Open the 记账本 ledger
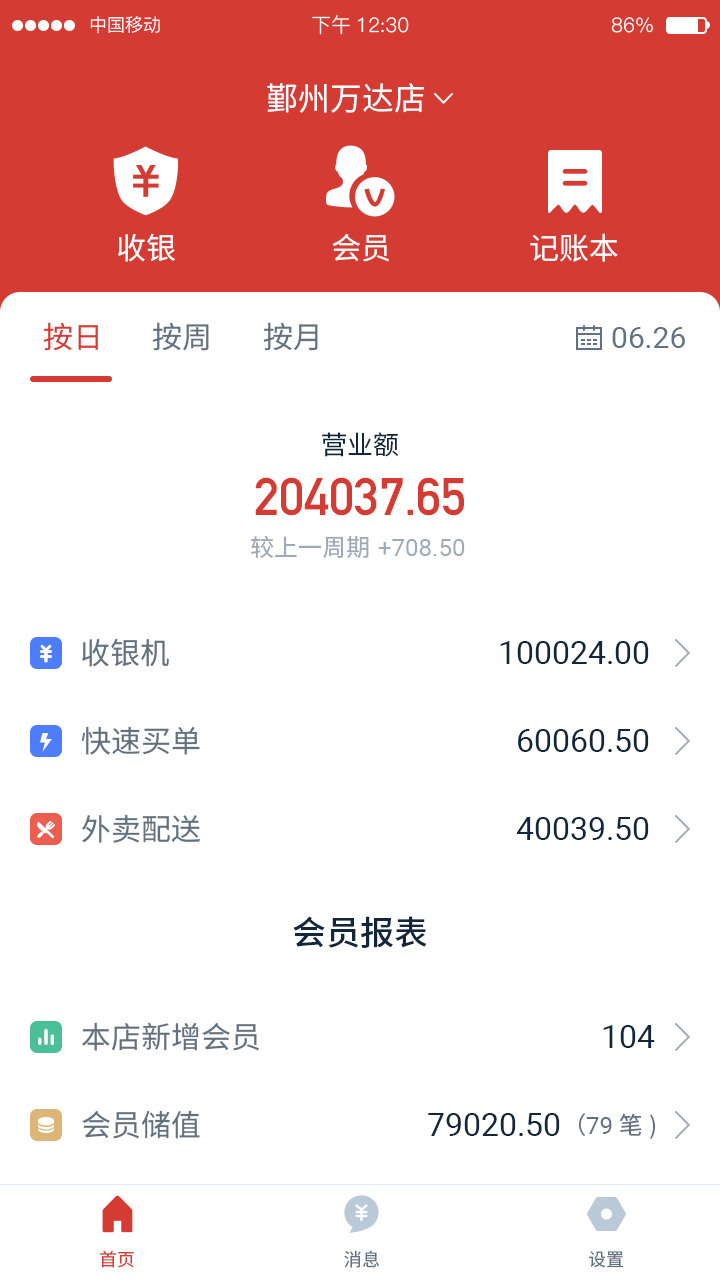720x1280 pixels. 574,206
